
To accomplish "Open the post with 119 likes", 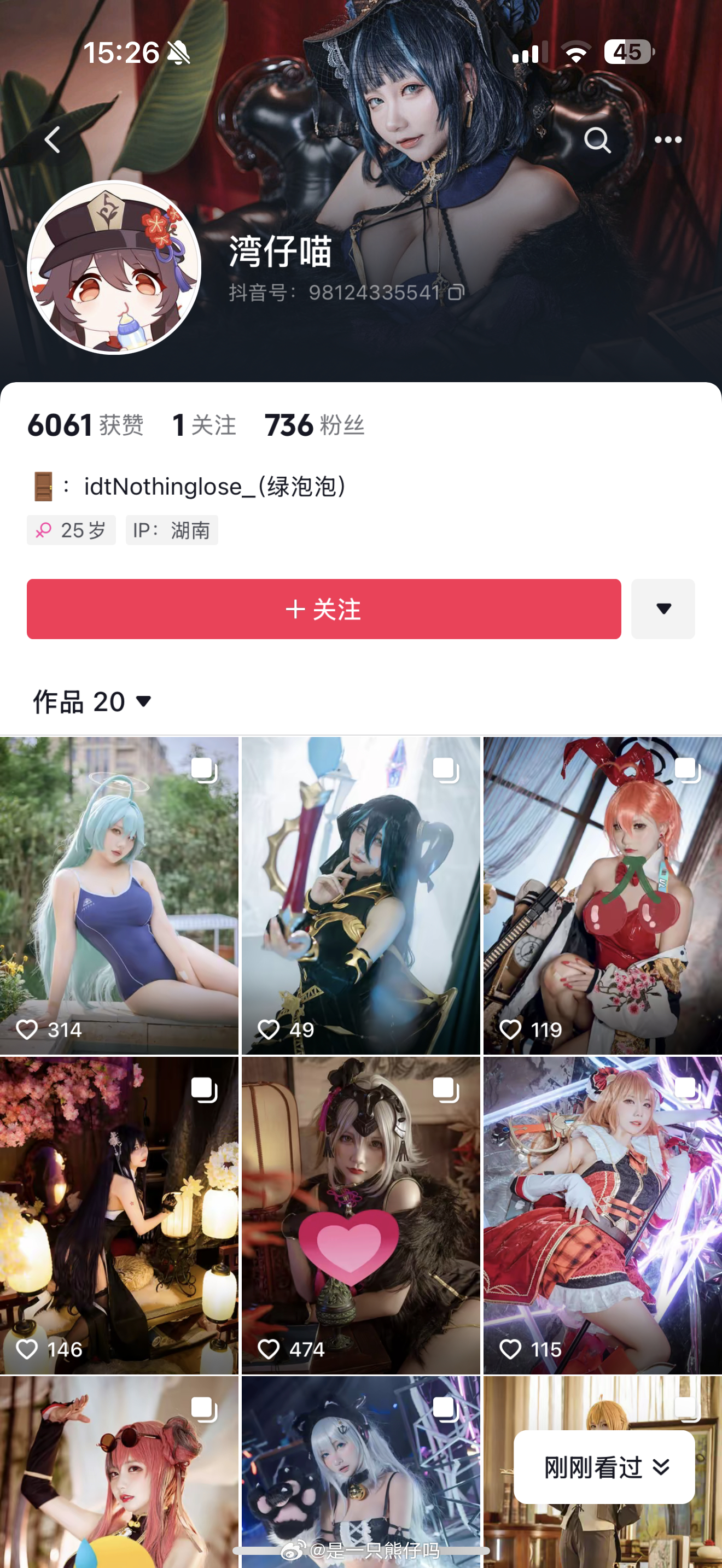I will click(x=602, y=895).
